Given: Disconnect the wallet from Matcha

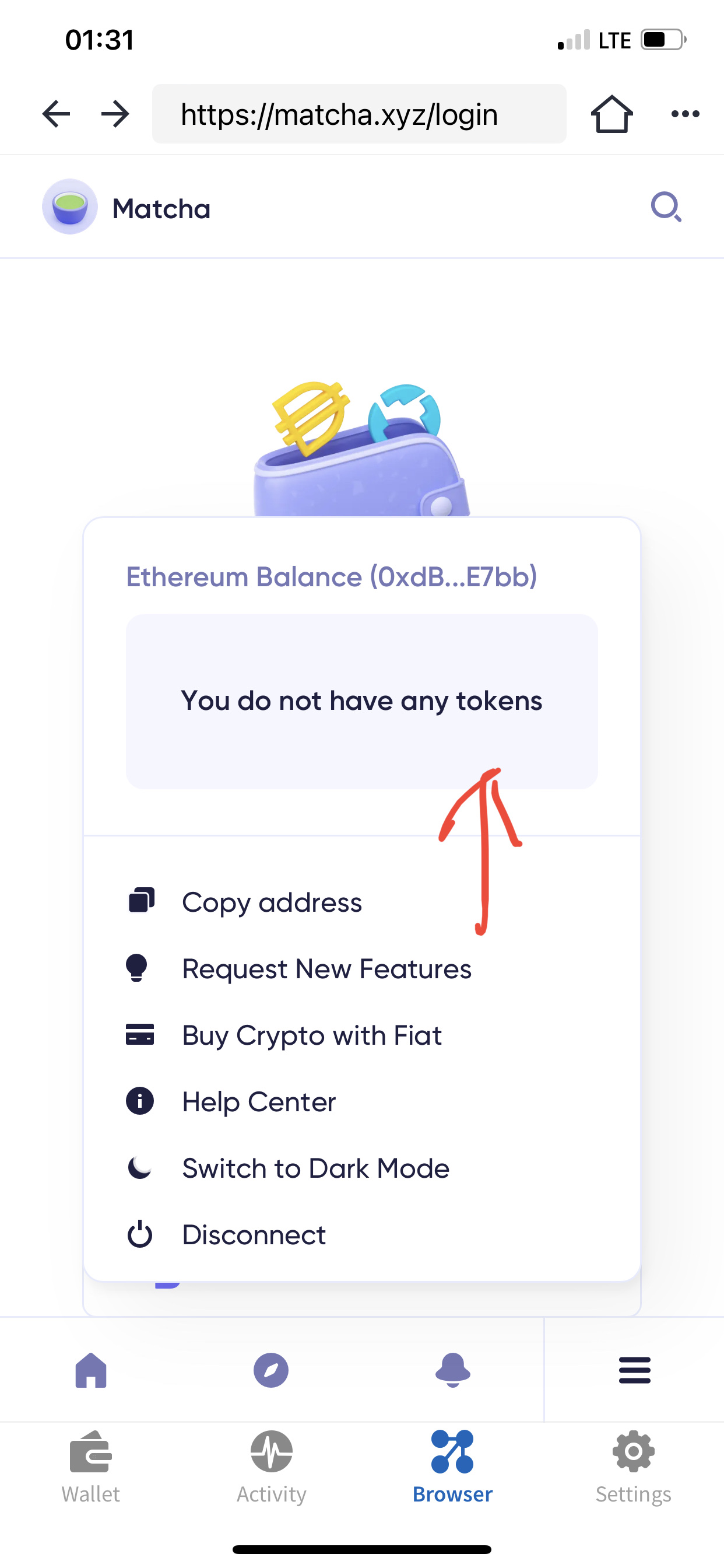Looking at the screenshot, I should (x=254, y=1234).
